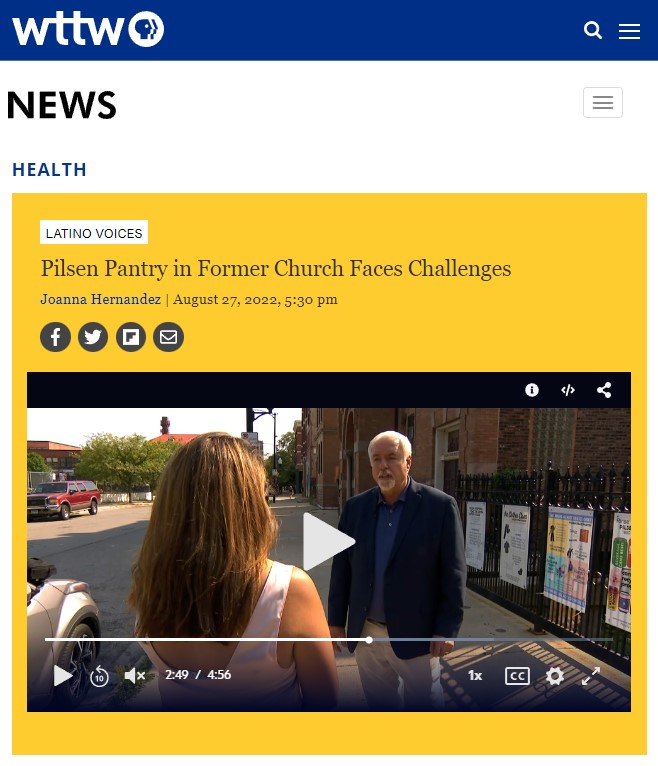The width and height of the screenshot is (658, 766).
Task: Share the article on Flipboard
Action: 131,337
